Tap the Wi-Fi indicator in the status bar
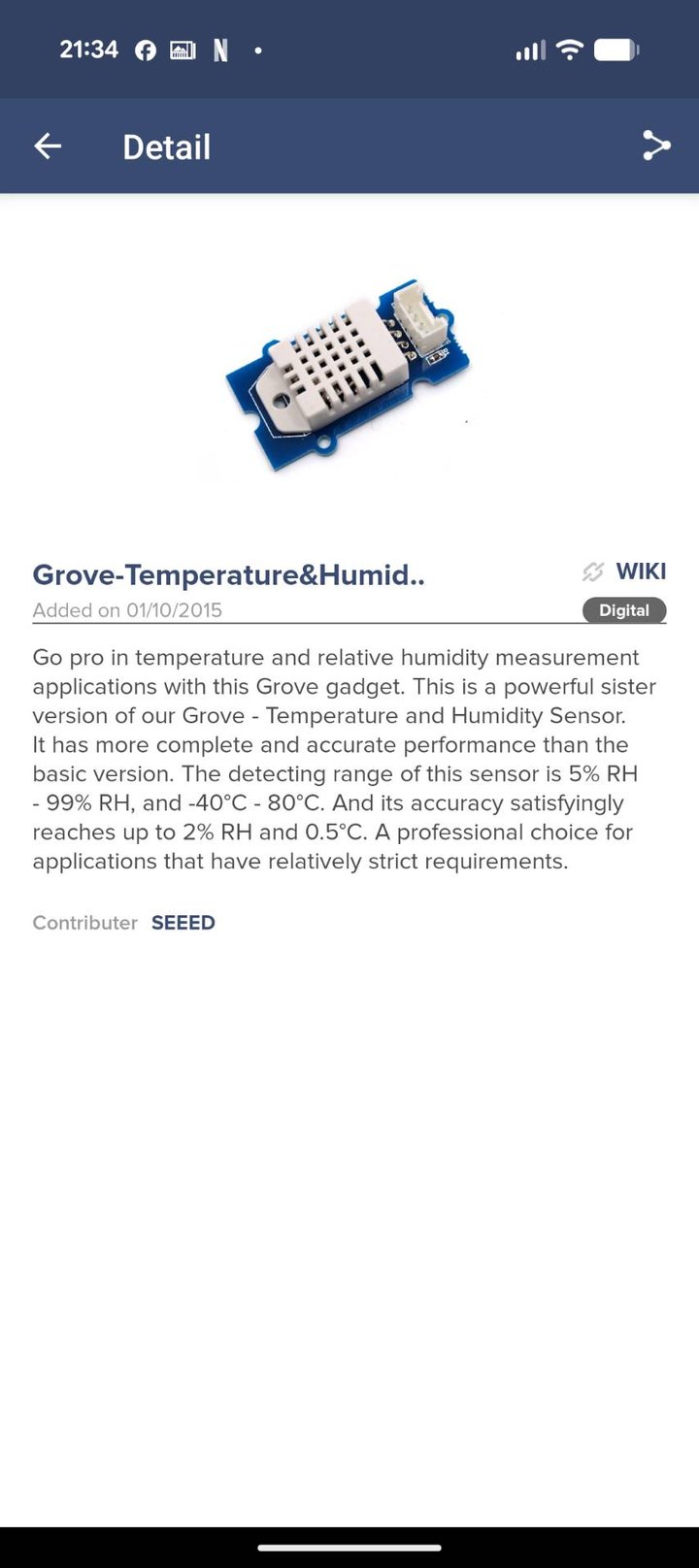Screen dimensions: 699x1568 [569, 49]
